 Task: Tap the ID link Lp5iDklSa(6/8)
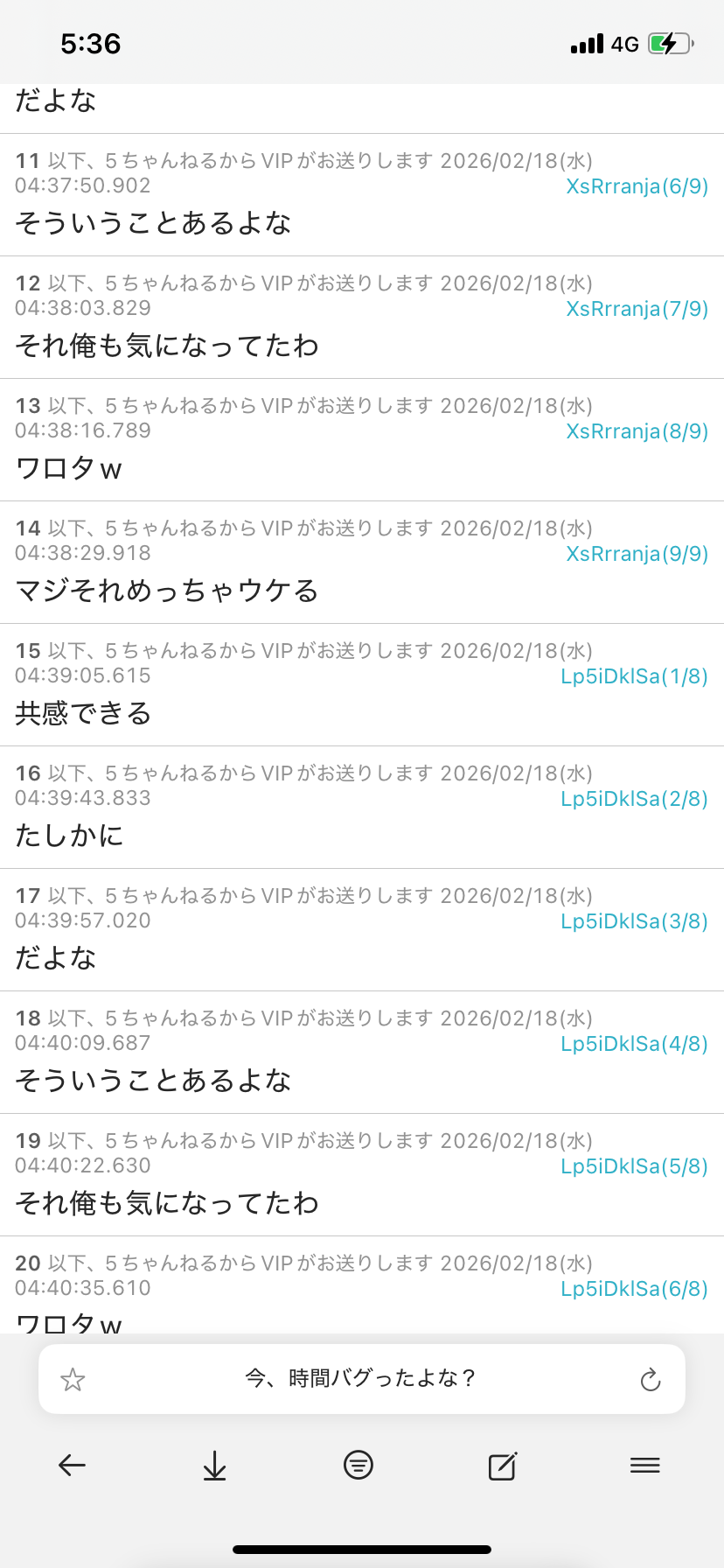point(634,1289)
